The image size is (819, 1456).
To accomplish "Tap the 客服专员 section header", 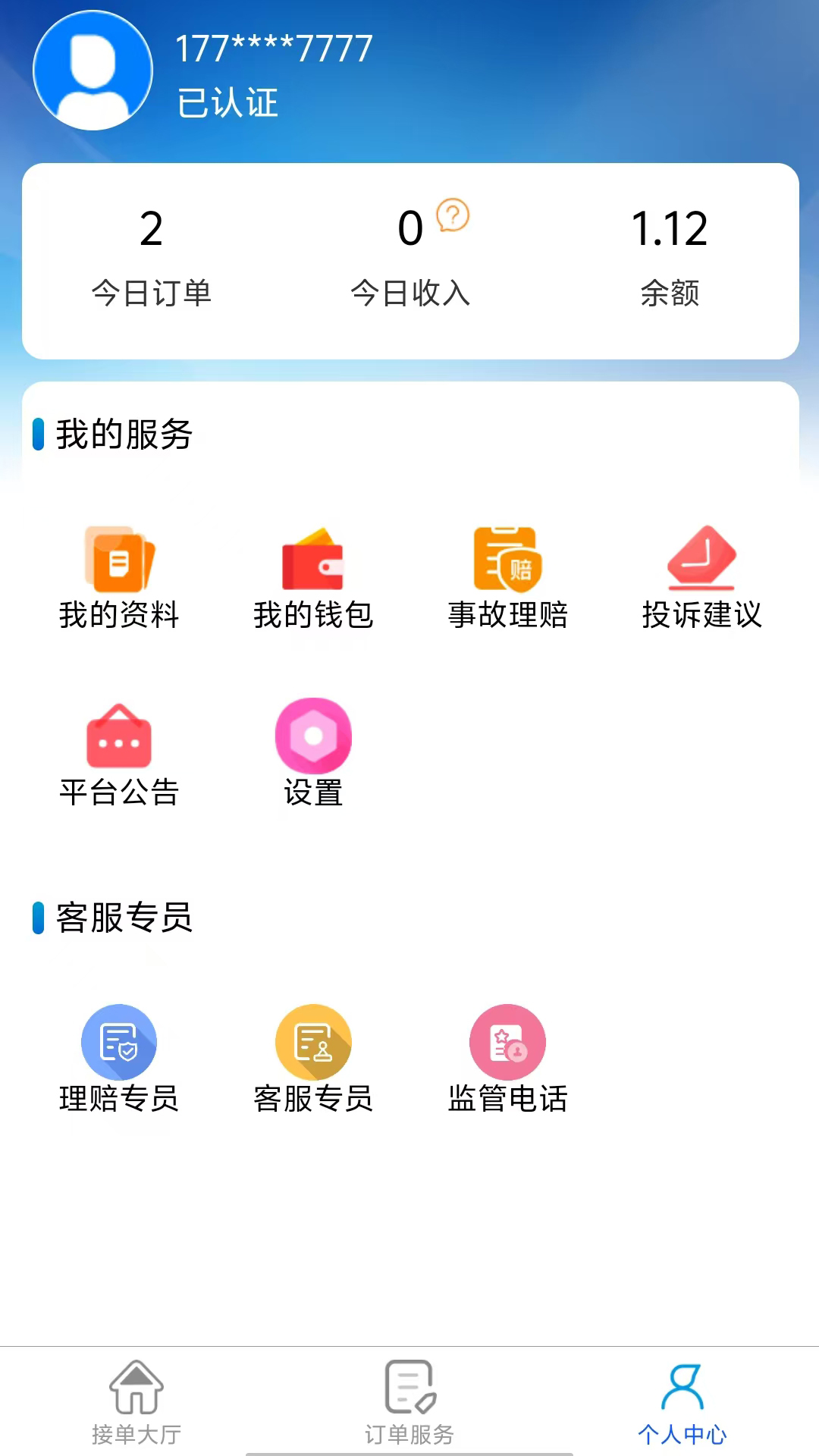I will click(x=124, y=918).
